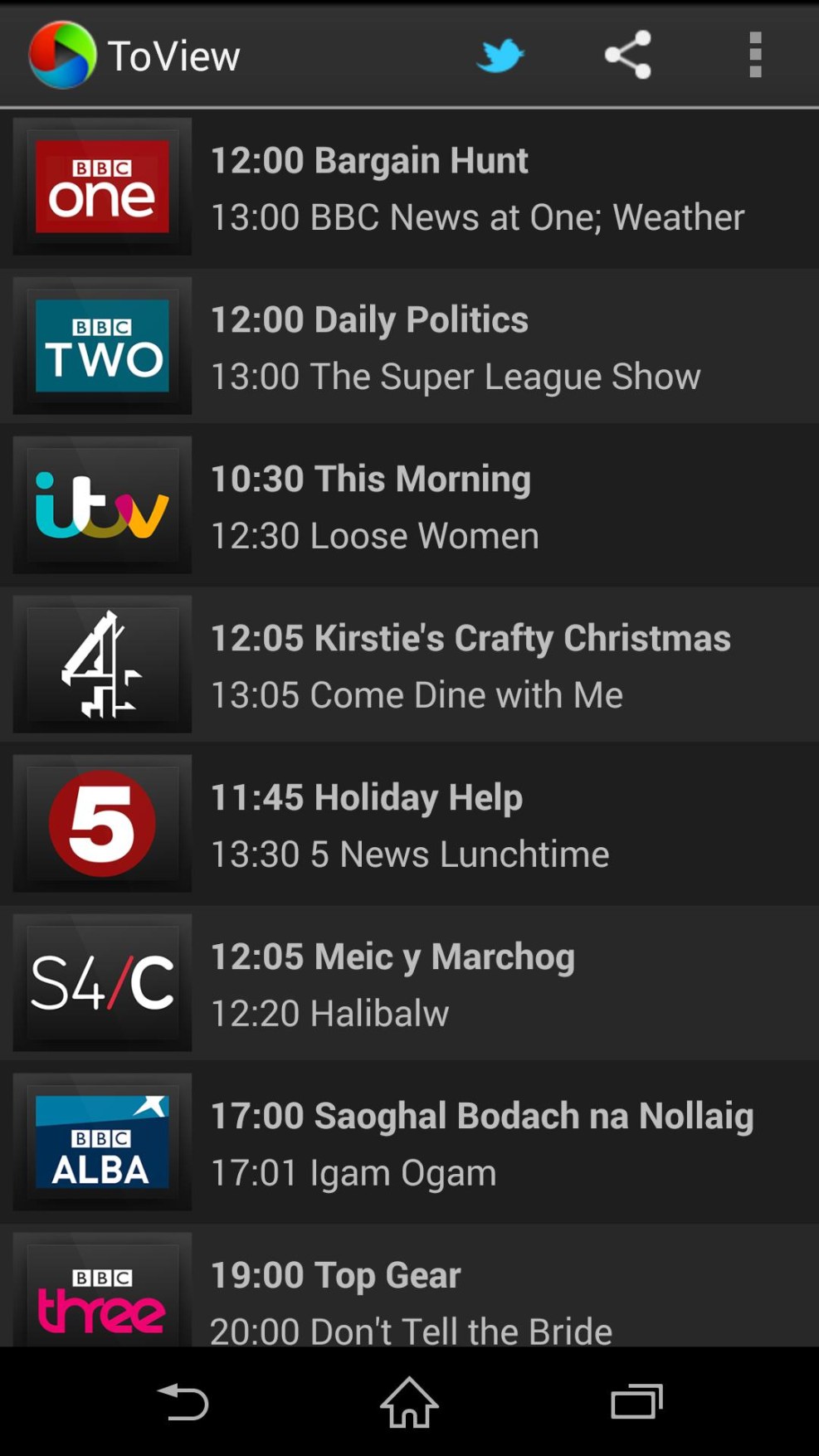Tap the share icon in app bar
The width and height of the screenshot is (819, 1456).
pos(628,56)
